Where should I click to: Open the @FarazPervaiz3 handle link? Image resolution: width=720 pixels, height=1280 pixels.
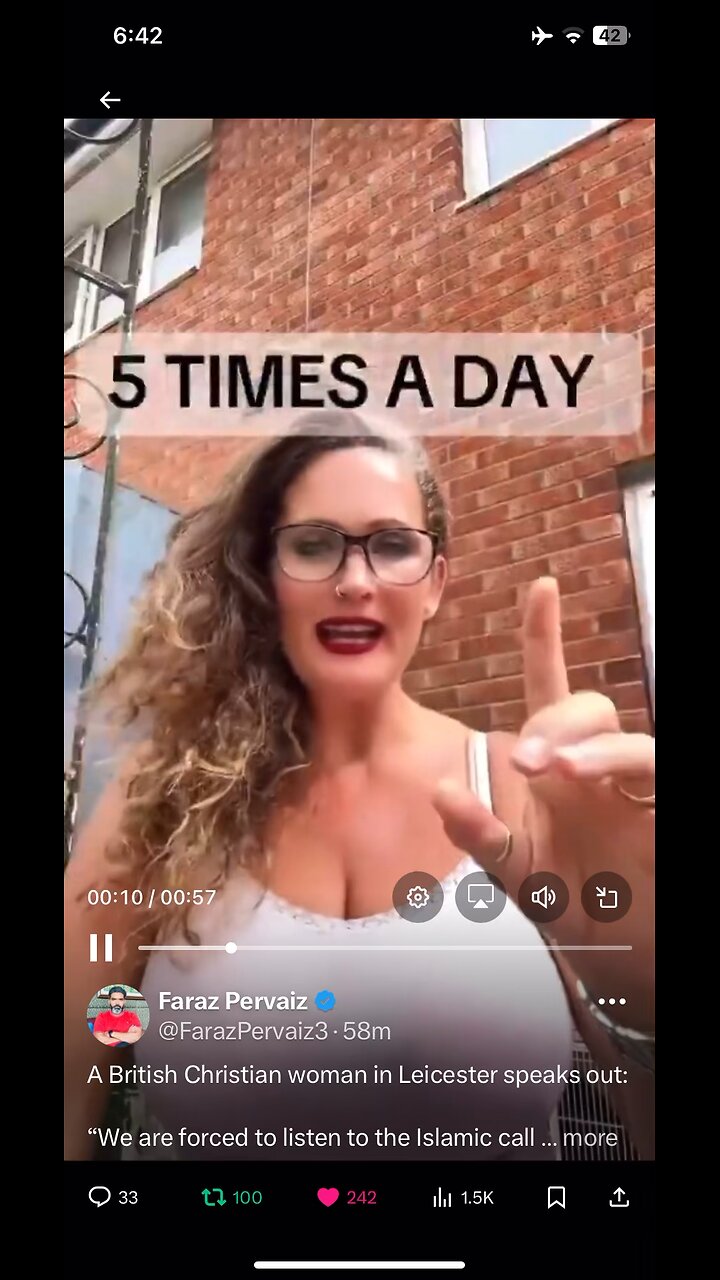pos(243,1031)
